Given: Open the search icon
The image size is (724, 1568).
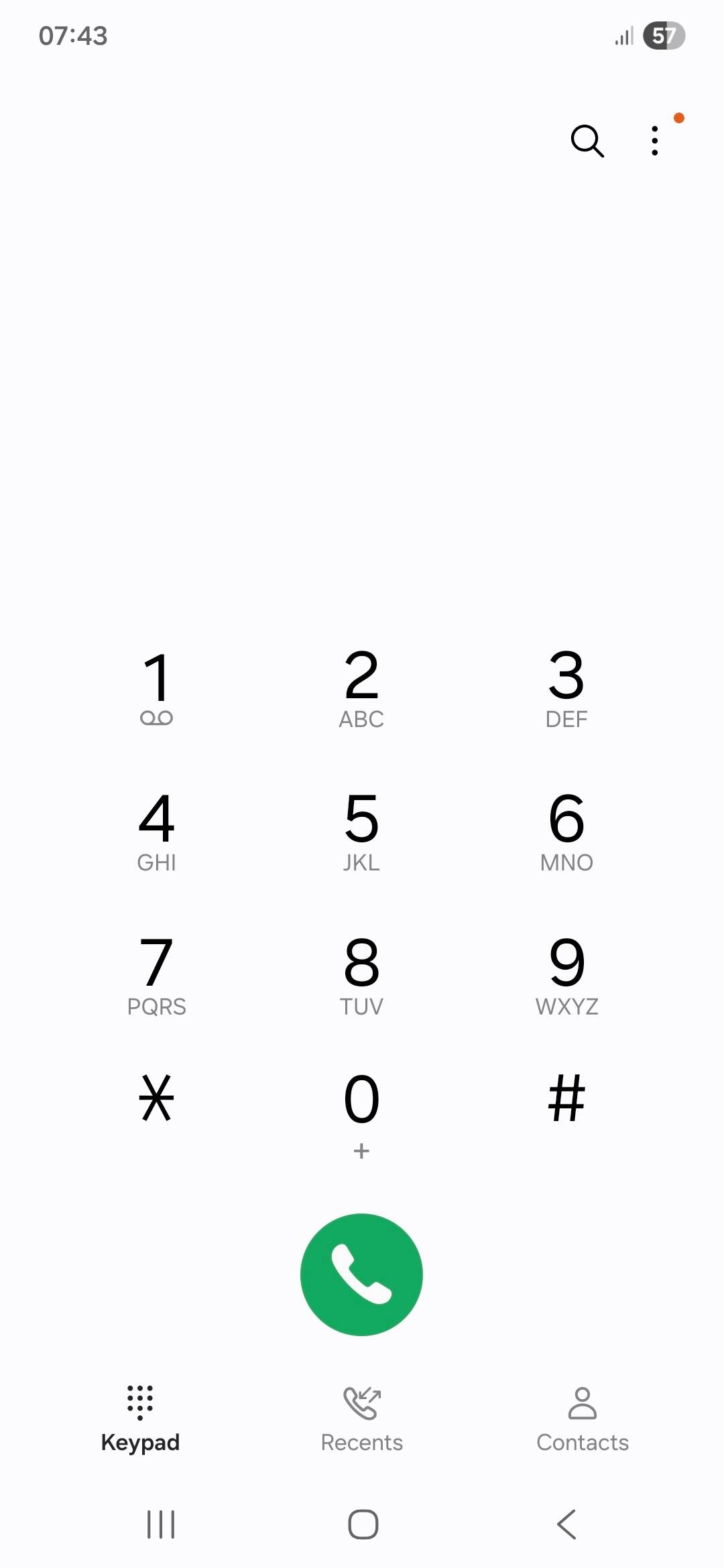Looking at the screenshot, I should pos(586,141).
